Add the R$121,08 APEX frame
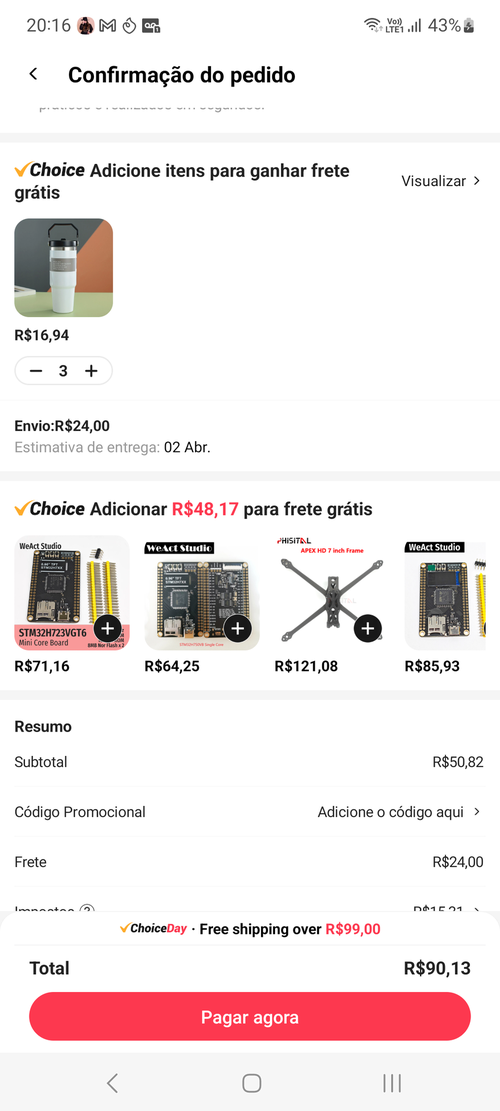 [x=368, y=628]
